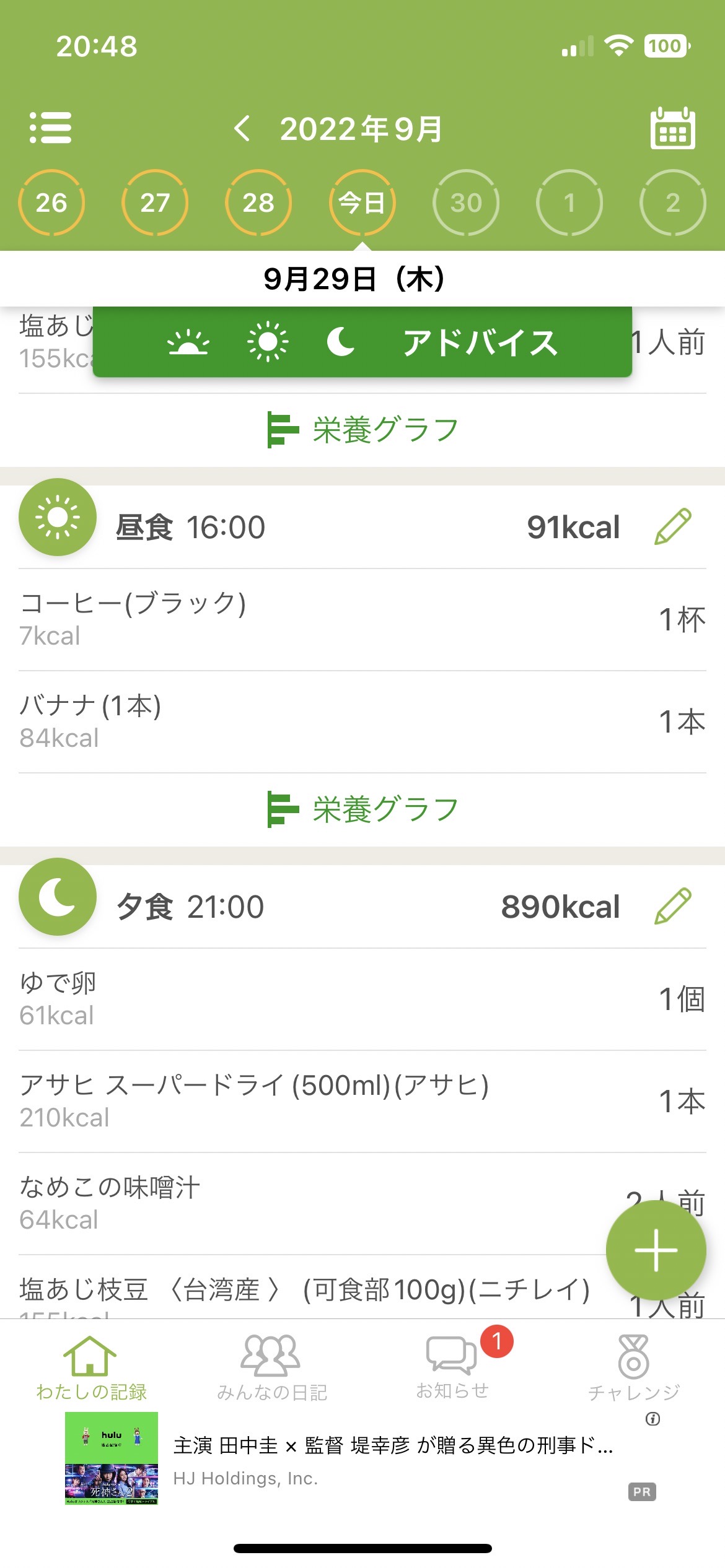Open ゆで卵 entry
The width and height of the screenshot is (725, 1568).
(362, 999)
